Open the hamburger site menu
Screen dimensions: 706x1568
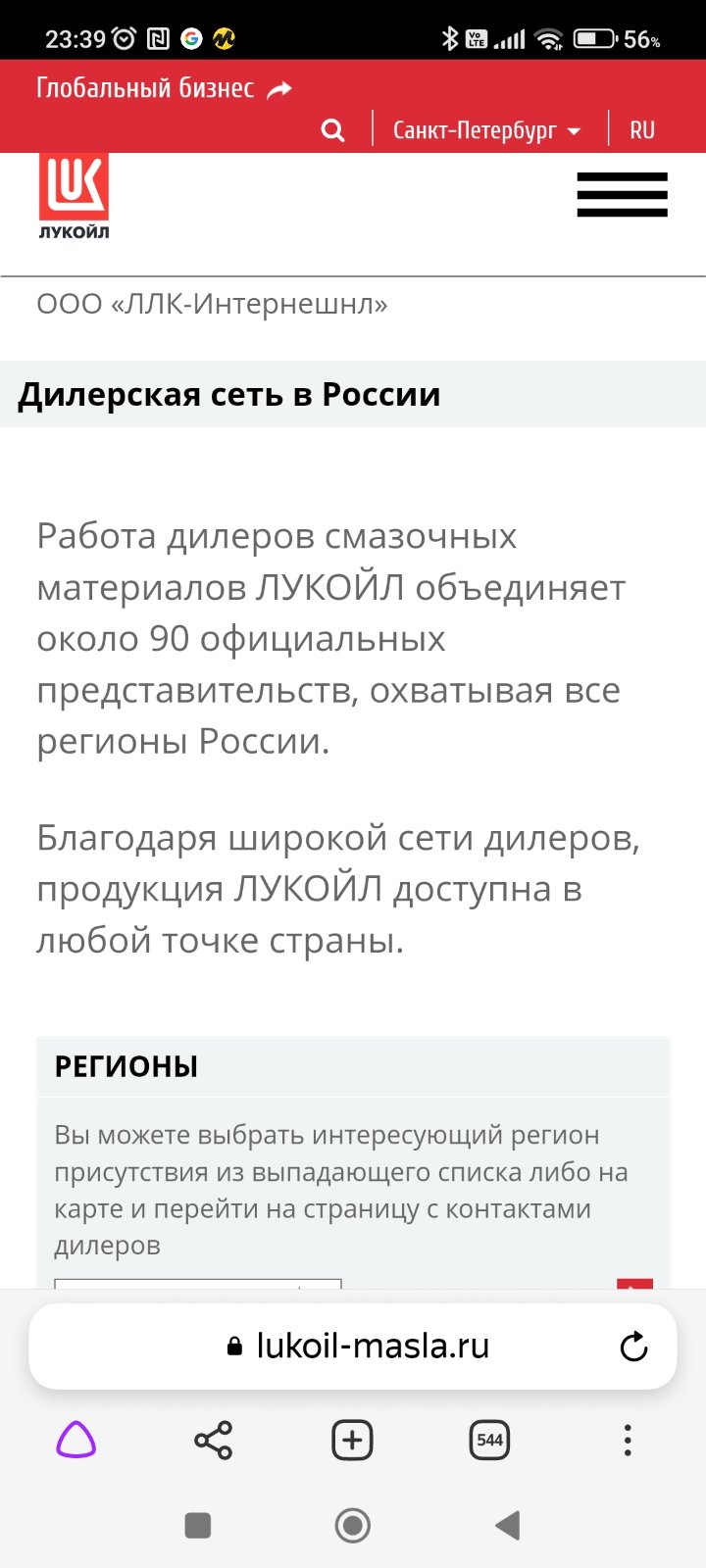point(622,194)
